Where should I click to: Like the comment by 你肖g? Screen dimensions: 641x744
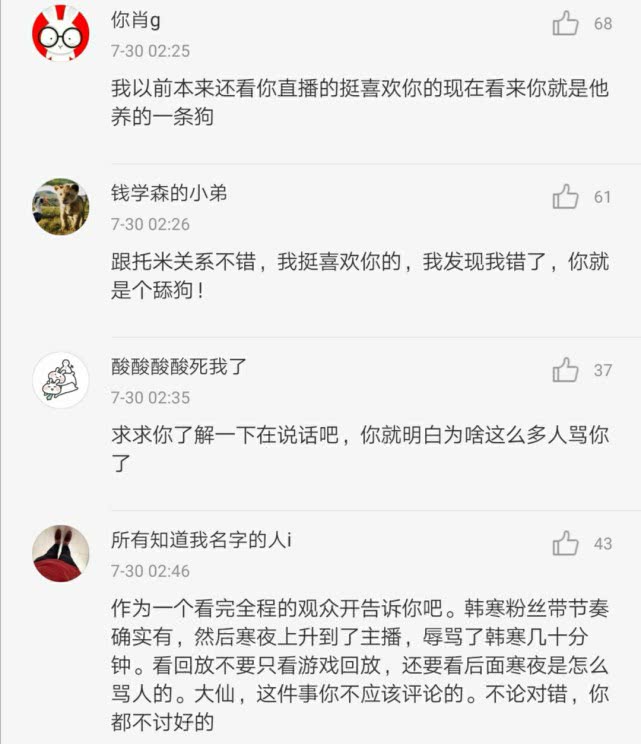pyautogui.click(x=566, y=23)
